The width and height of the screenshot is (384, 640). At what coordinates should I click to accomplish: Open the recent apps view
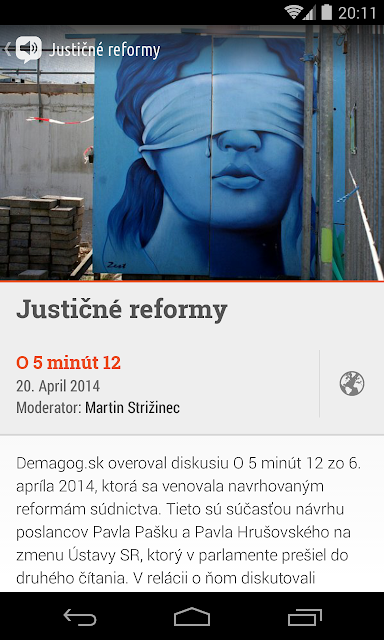[x=304, y=616]
